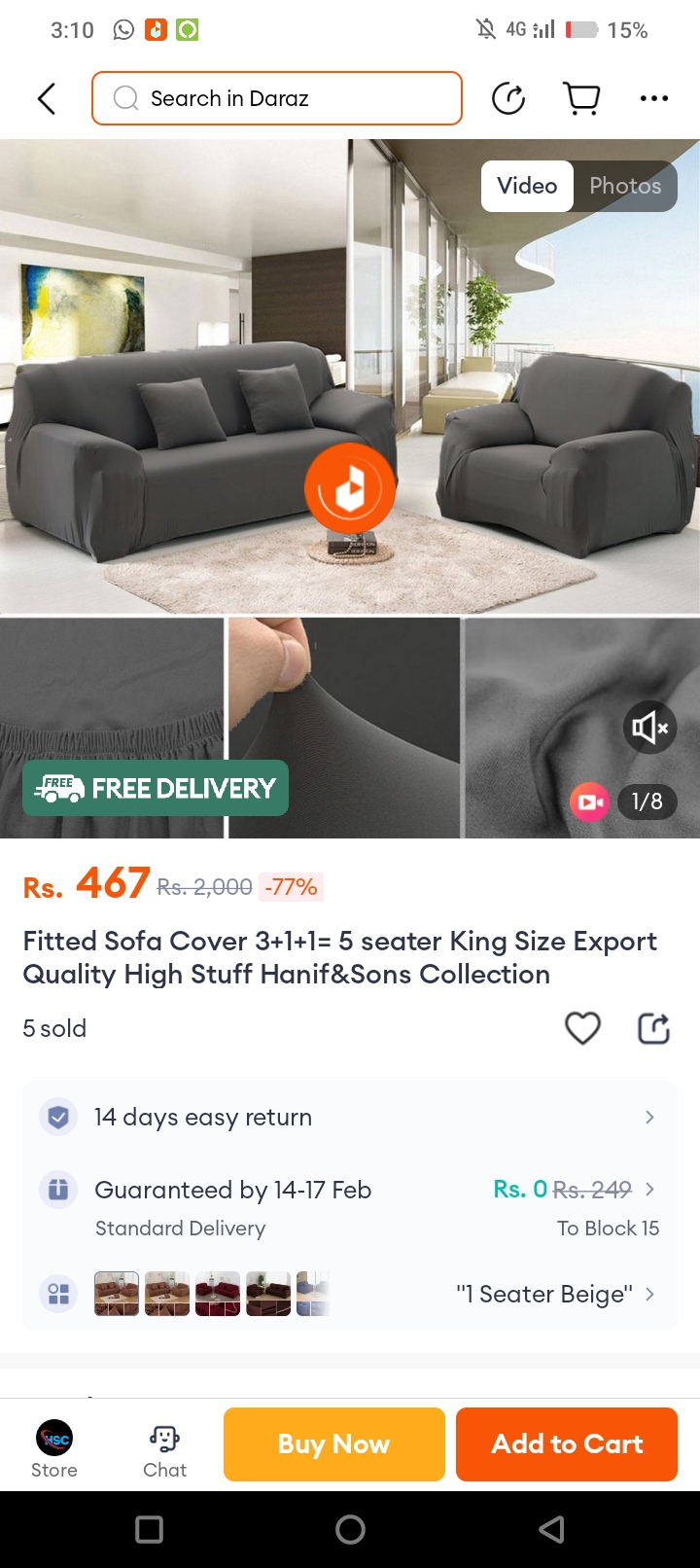The height and width of the screenshot is (1568, 700).
Task: Share this product listing
Action: pyautogui.click(x=653, y=1028)
